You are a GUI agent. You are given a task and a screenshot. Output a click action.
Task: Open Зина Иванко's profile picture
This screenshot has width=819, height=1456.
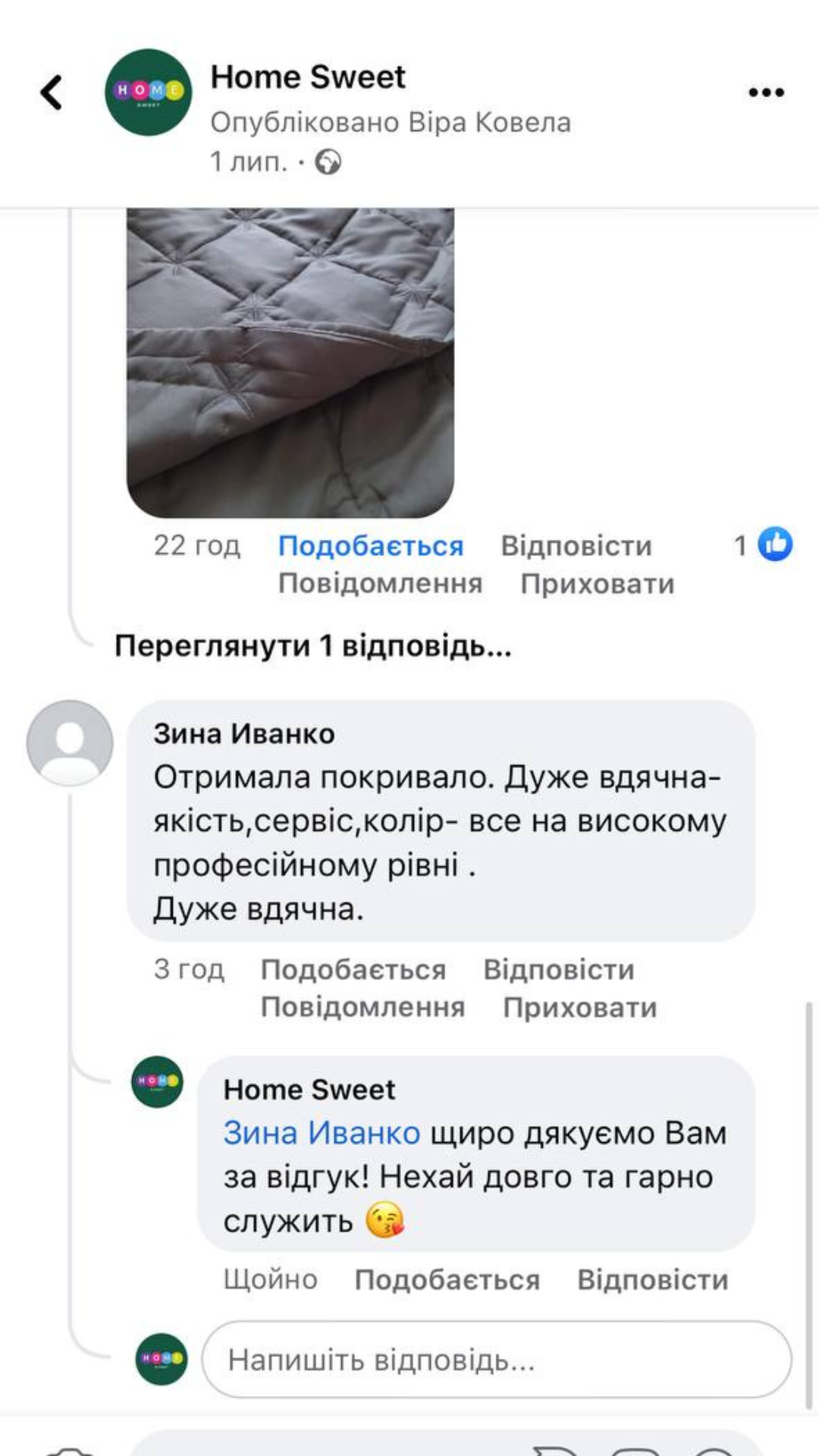pyautogui.click(x=70, y=743)
